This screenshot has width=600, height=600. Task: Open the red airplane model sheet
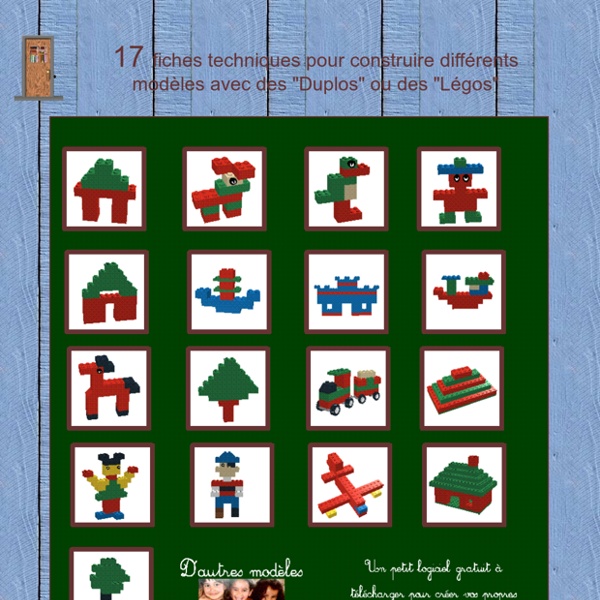[x=350, y=485]
